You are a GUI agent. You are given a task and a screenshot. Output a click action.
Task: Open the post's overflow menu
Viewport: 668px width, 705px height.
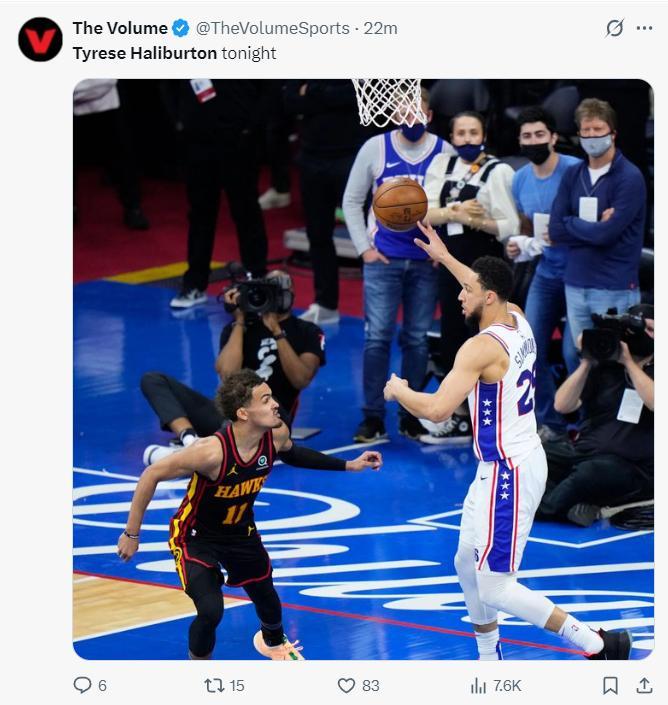(644, 28)
